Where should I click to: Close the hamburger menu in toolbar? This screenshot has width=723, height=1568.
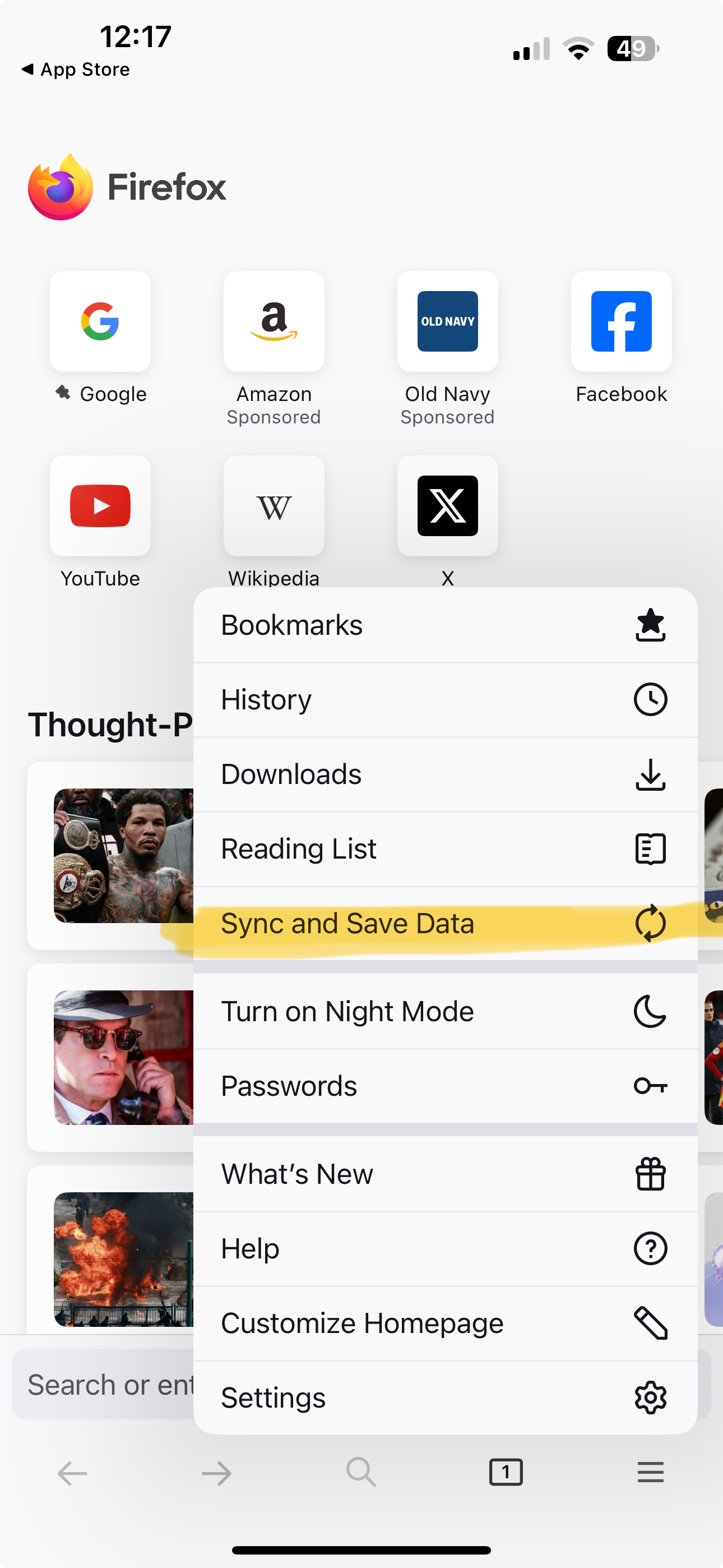tap(650, 1473)
